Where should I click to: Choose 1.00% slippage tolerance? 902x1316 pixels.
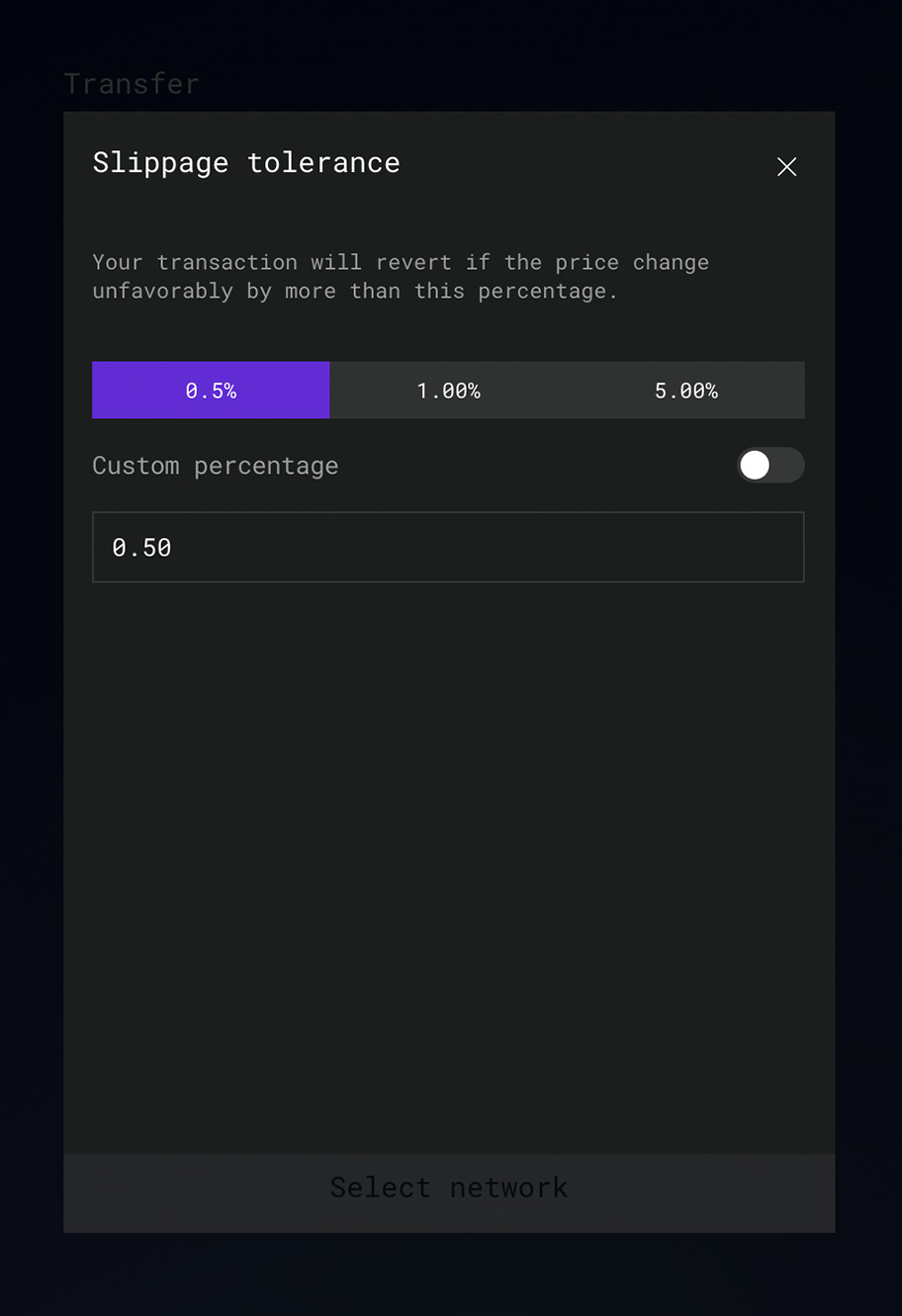[448, 391]
